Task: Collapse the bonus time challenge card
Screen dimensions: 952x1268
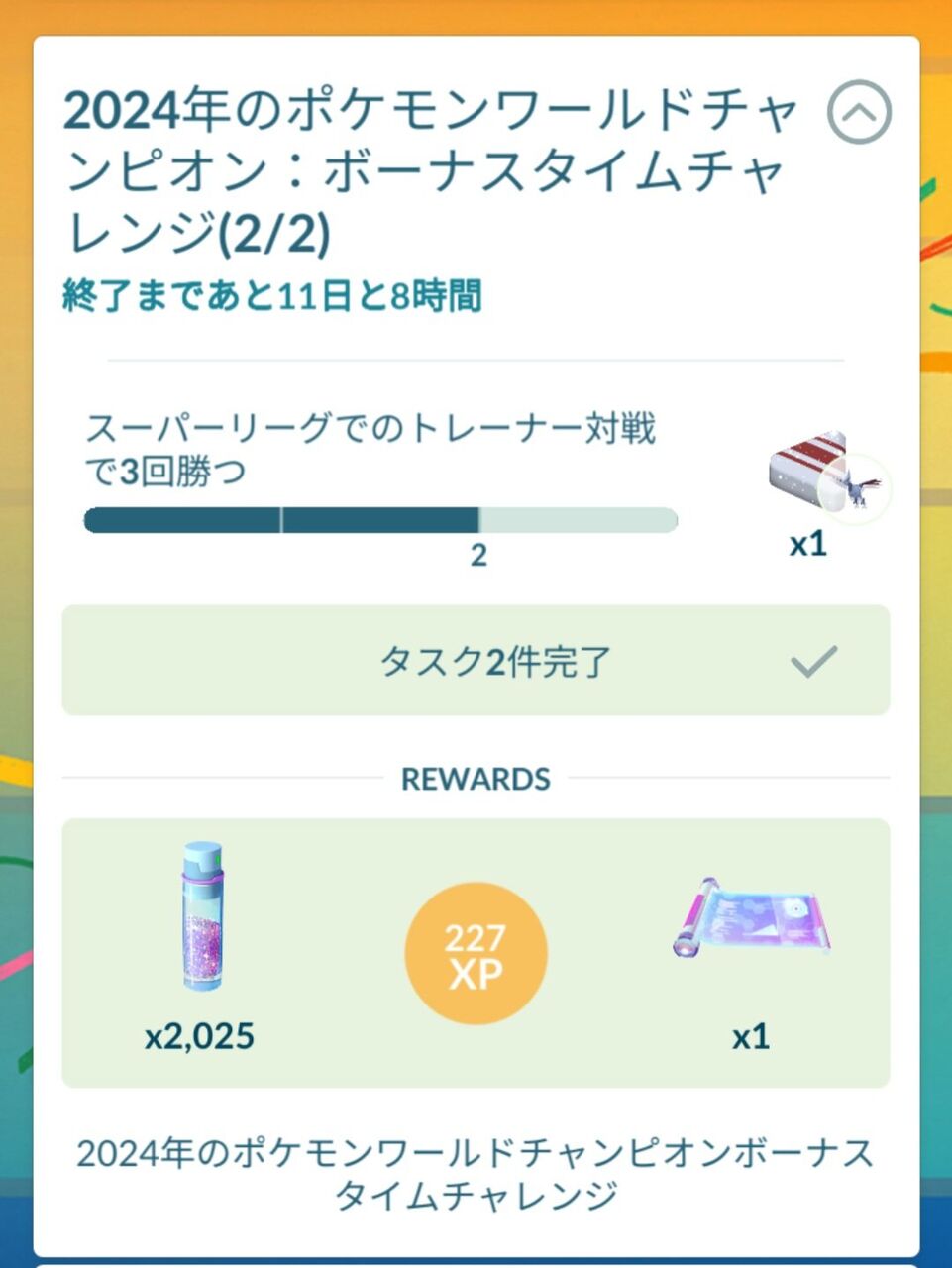Action: pyautogui.click(x=859, y=112)
